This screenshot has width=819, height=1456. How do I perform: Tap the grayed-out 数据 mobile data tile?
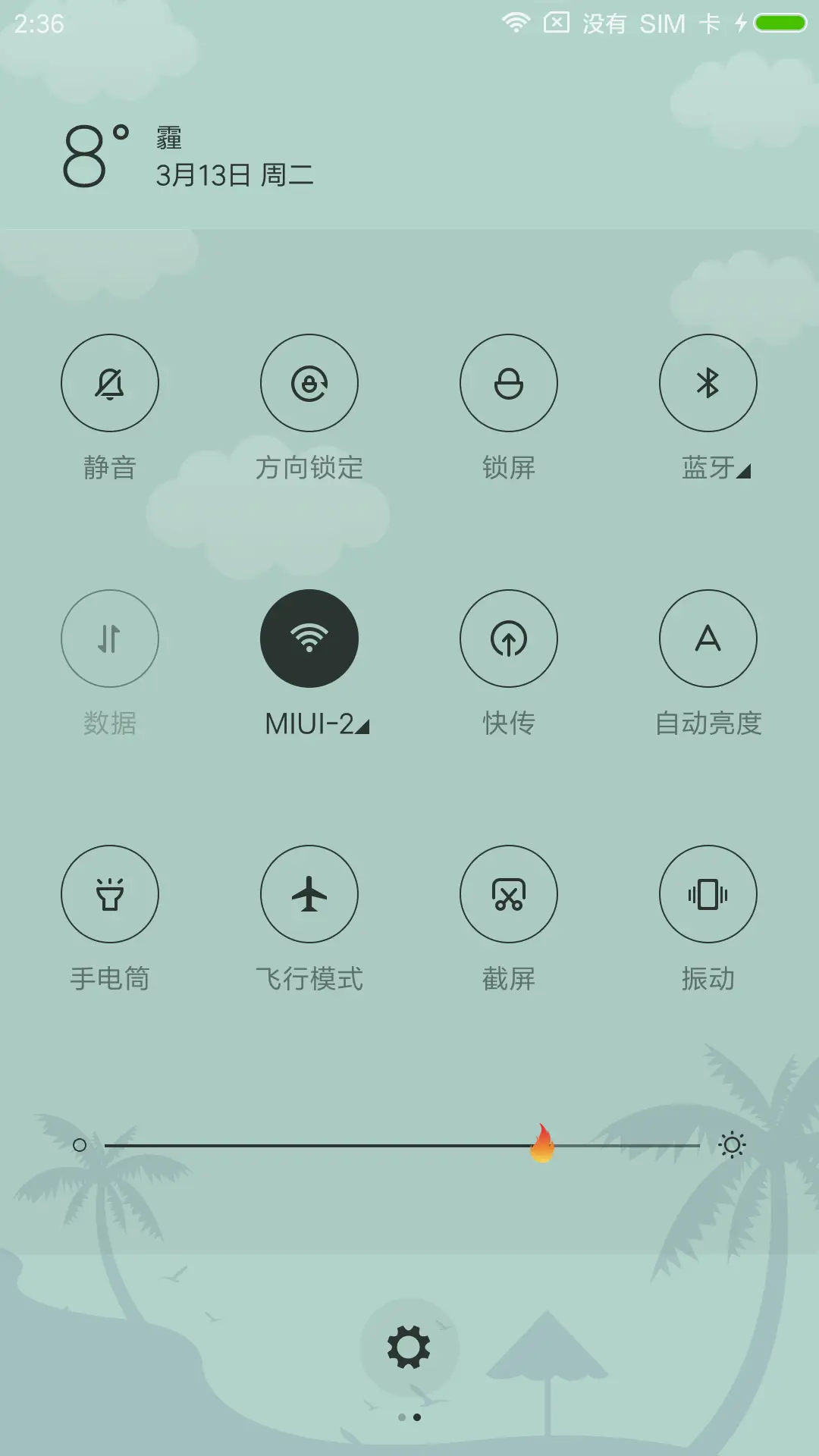click(x=110, y=639)
